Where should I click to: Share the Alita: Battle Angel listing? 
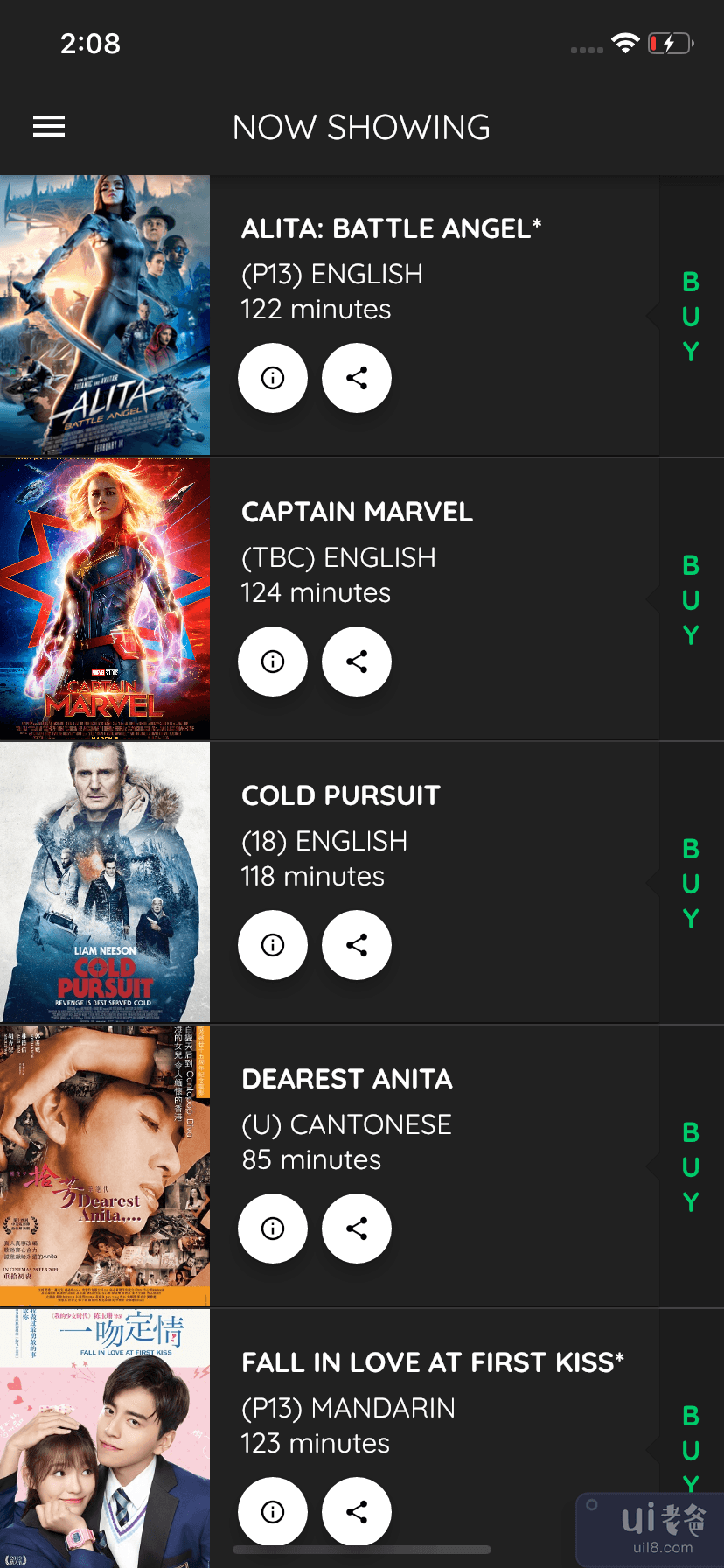(x=357, y=378)
